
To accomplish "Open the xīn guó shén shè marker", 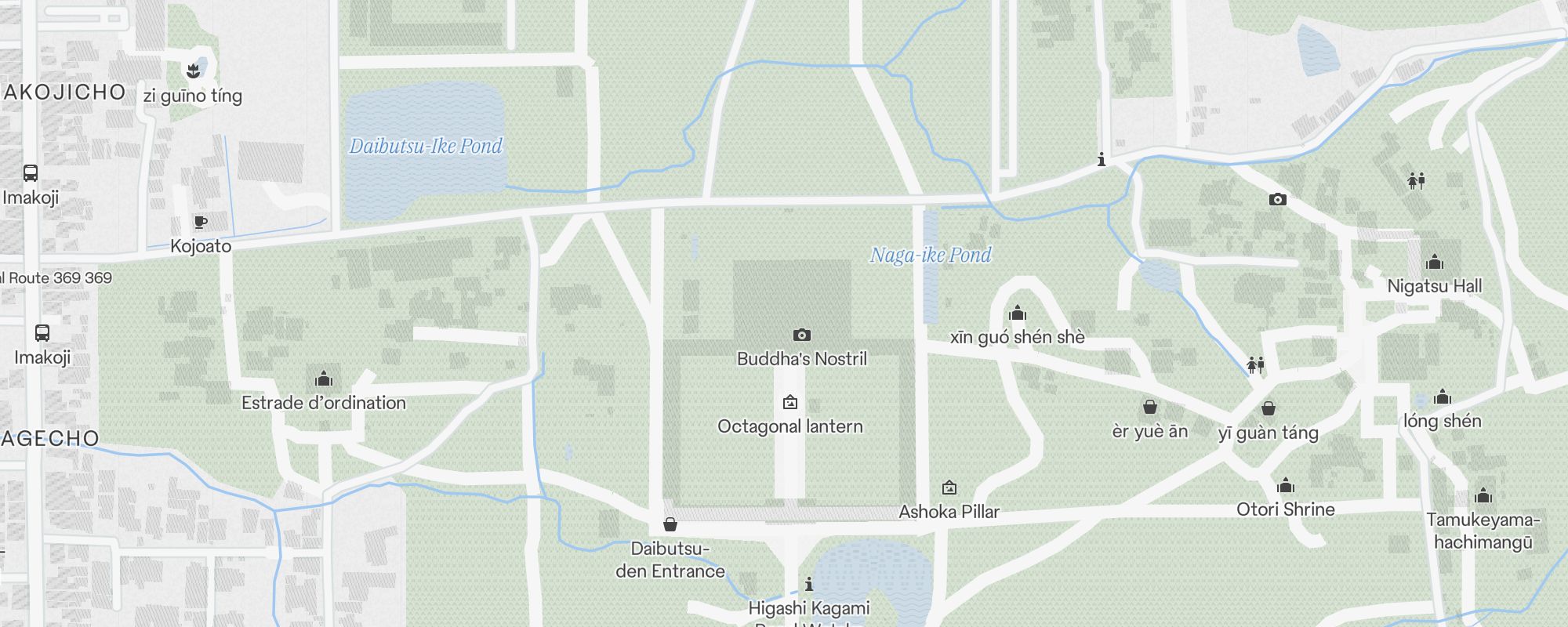I will pos(1018,314).
